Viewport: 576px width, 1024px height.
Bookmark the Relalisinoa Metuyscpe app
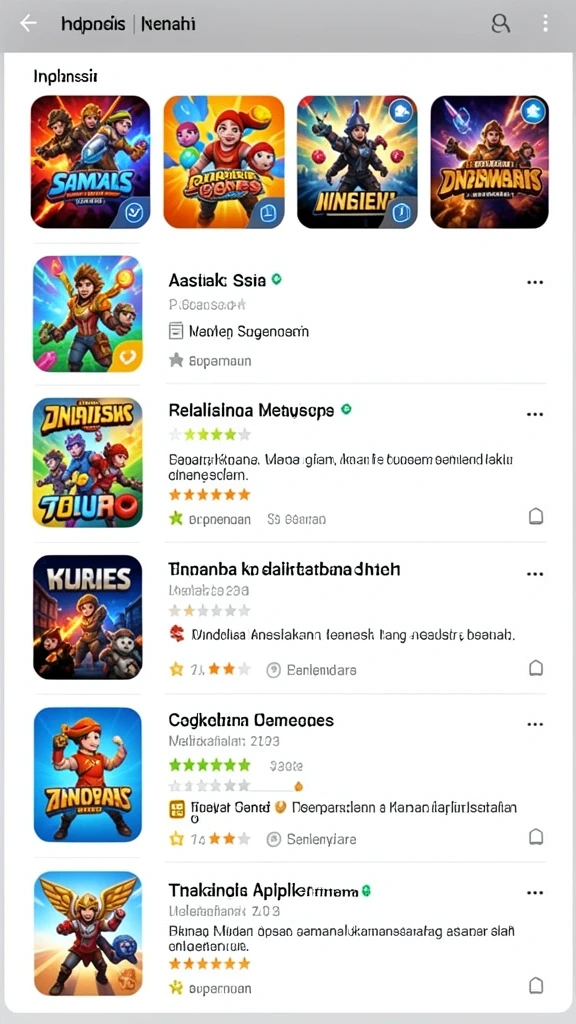pyautogui.click(x=536, y=517)
